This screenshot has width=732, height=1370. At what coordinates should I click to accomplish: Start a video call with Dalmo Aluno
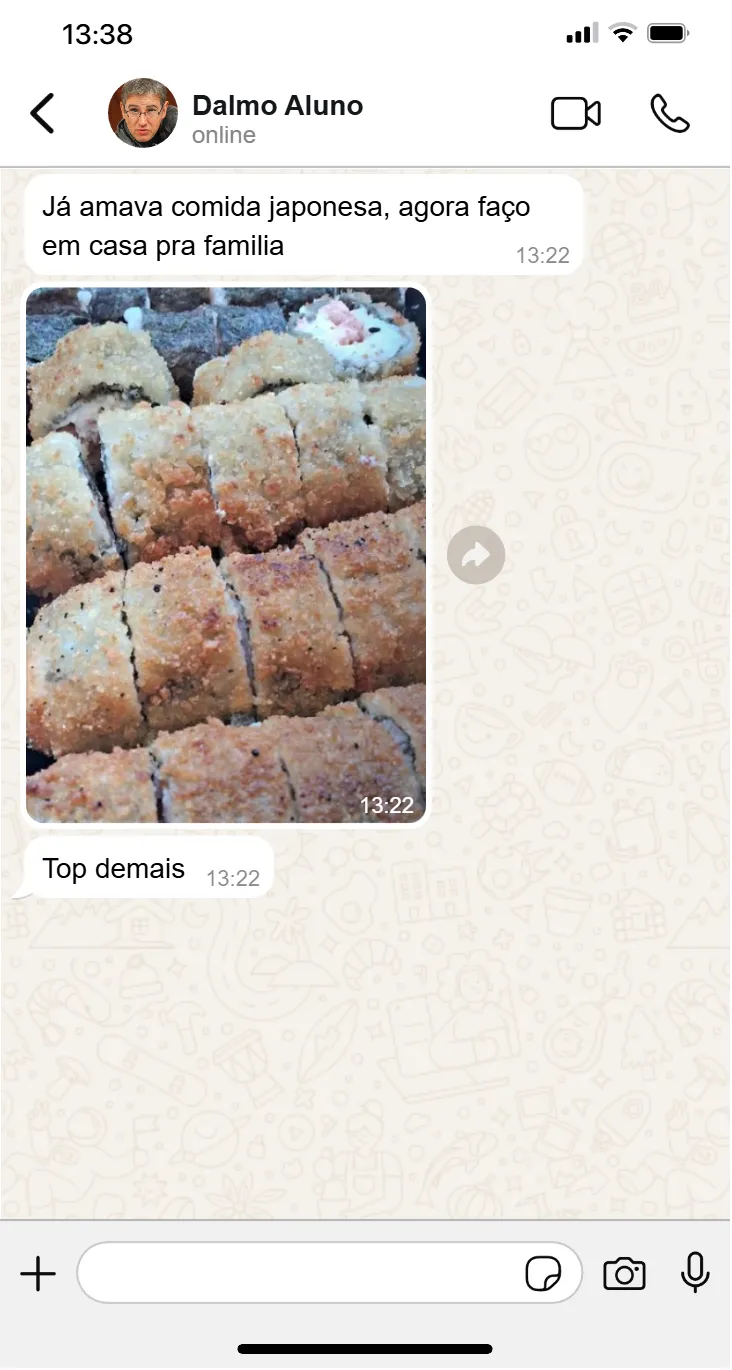pyautogui.click(x=576, y=114)
